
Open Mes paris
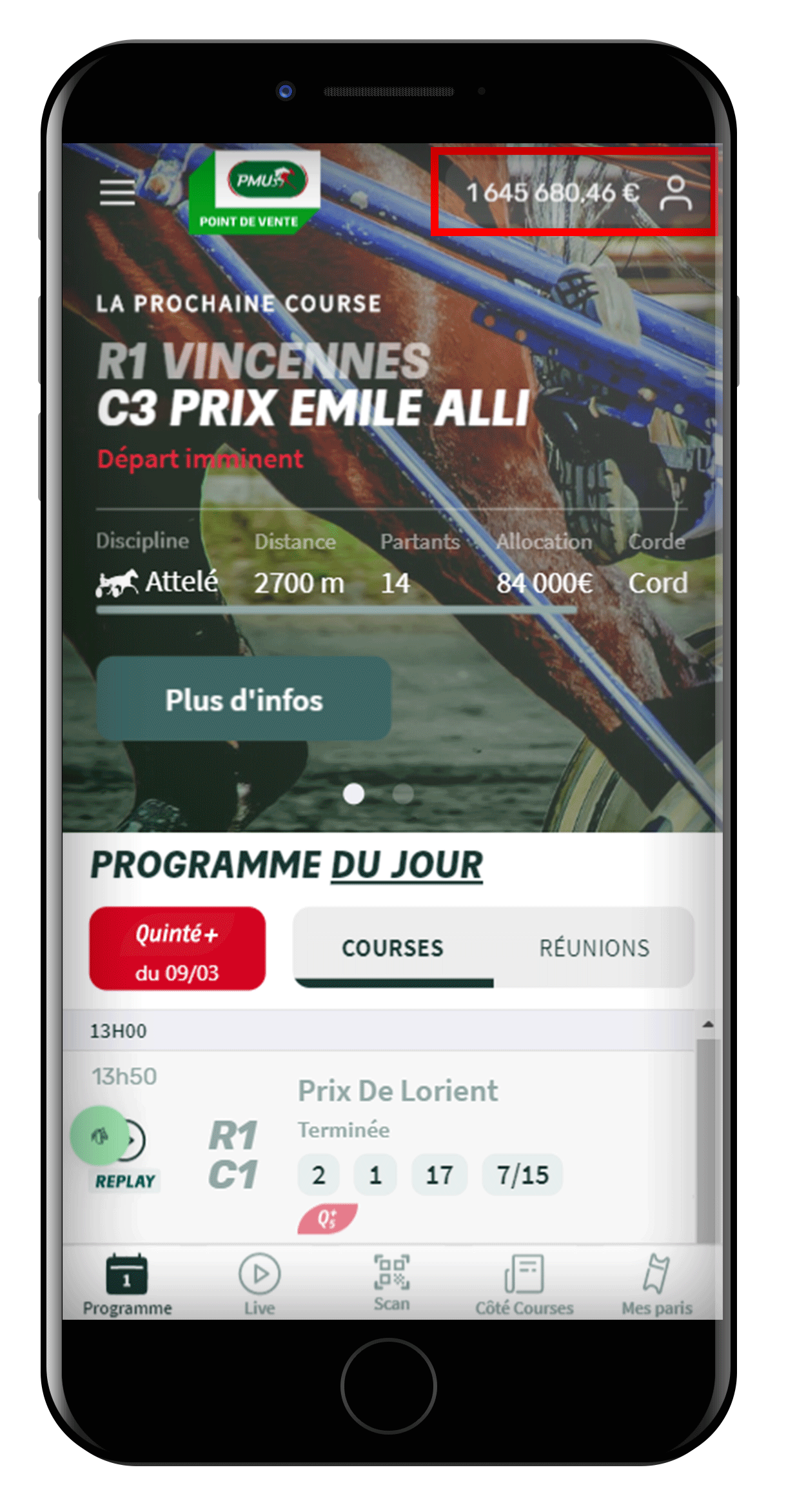pyautogui.click(x=656, y=1284)
